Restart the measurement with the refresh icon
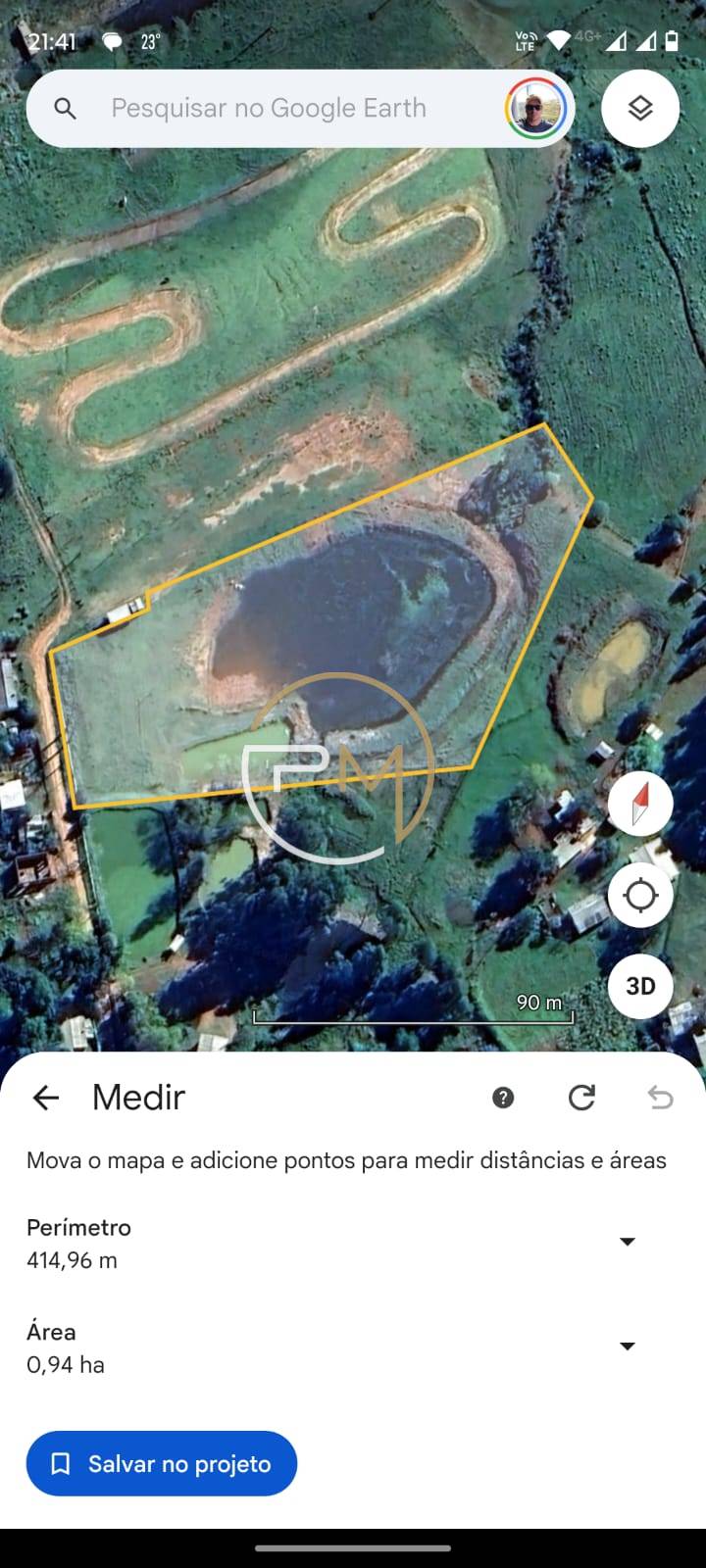706x1568 pixels. coord(581,1098)
